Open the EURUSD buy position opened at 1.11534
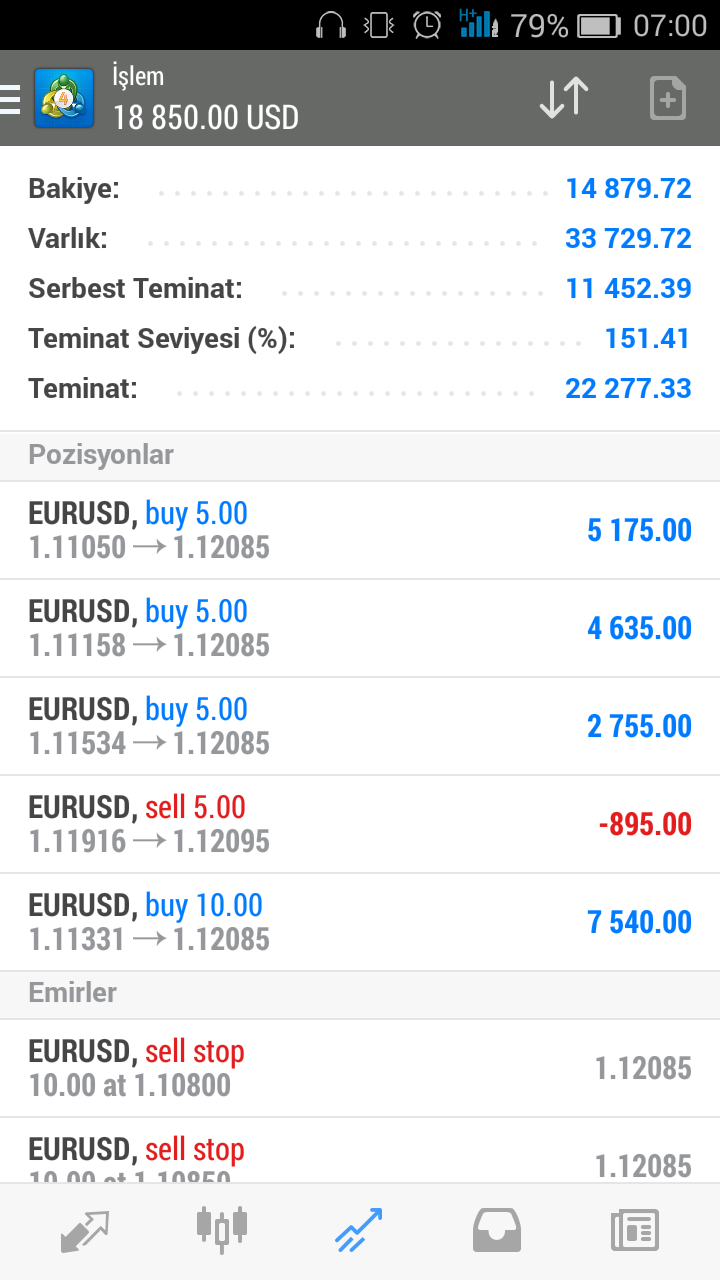This screenshot has height=1280, width=720. tap(360, 726)
